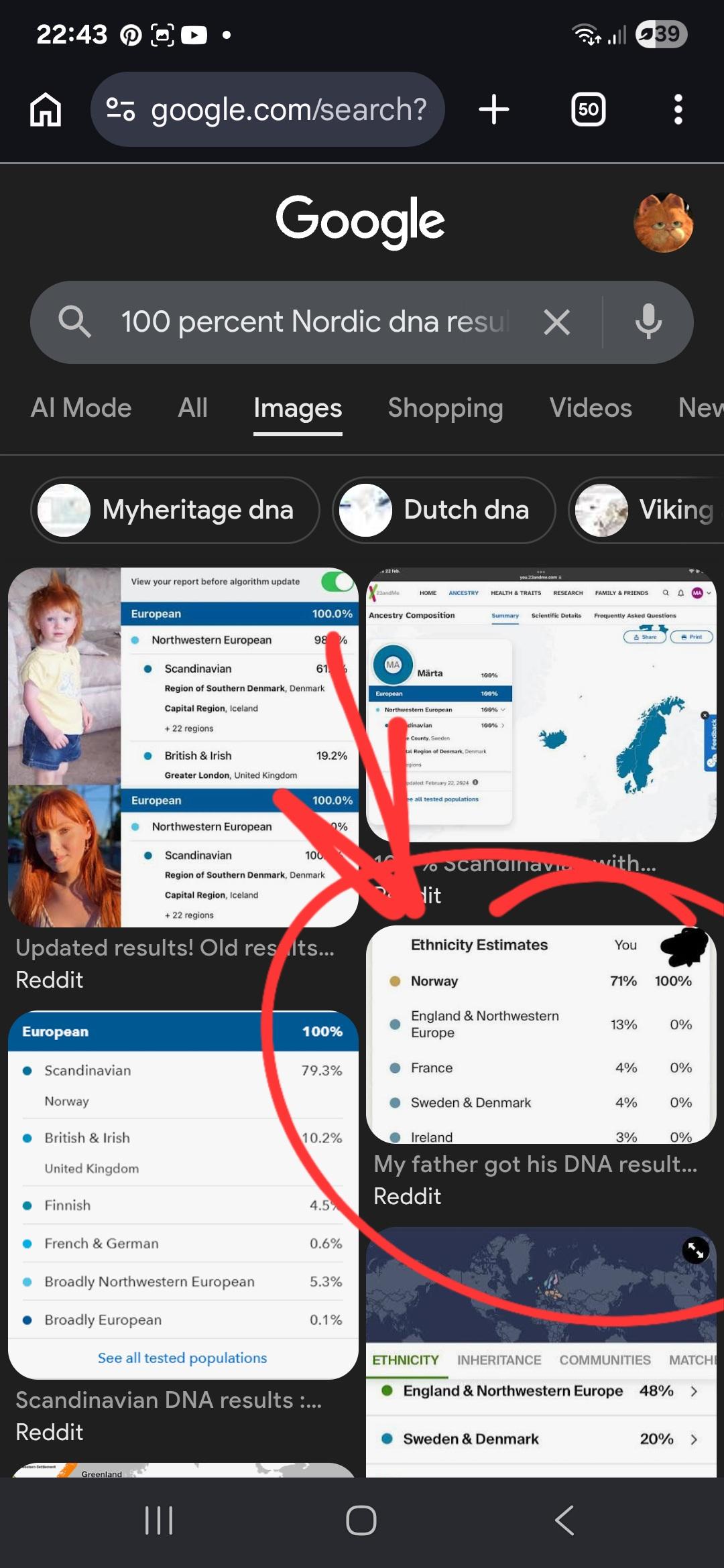
Task: Open the tab switcher showing 50
Action: coord(588,109)
